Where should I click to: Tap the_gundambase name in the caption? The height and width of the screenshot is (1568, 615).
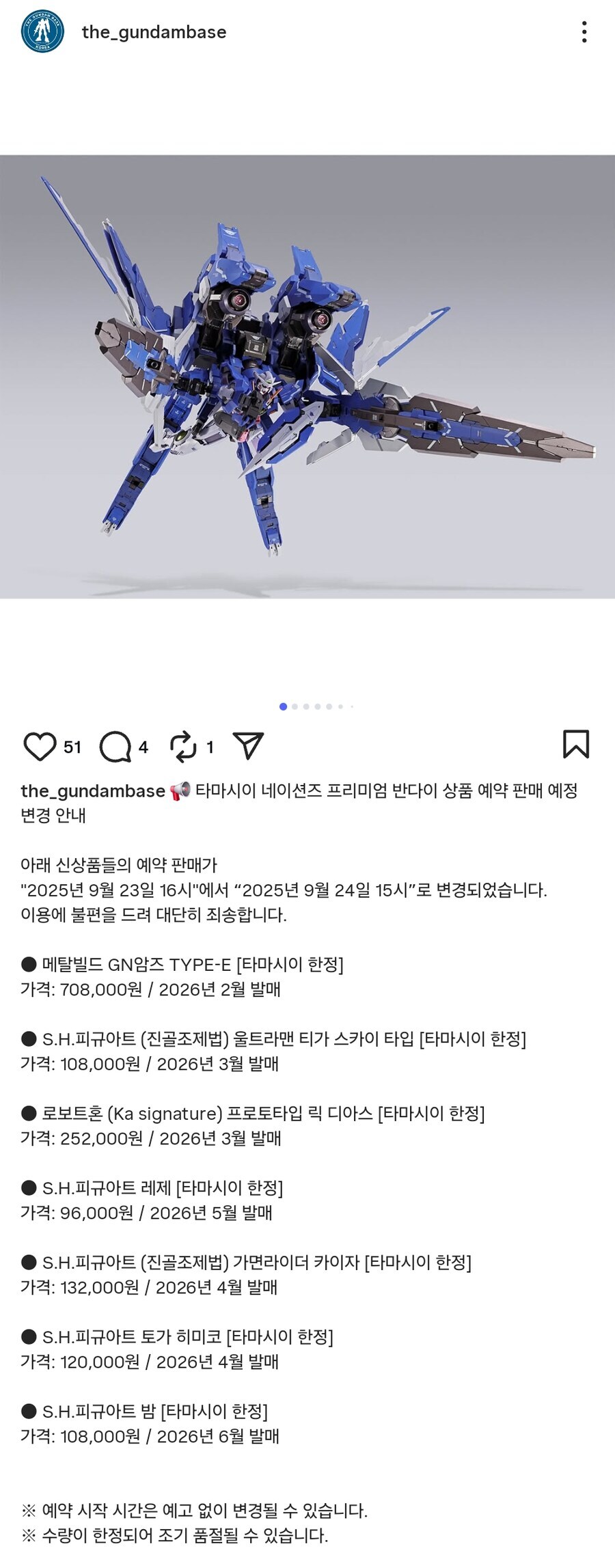(93, 791)
